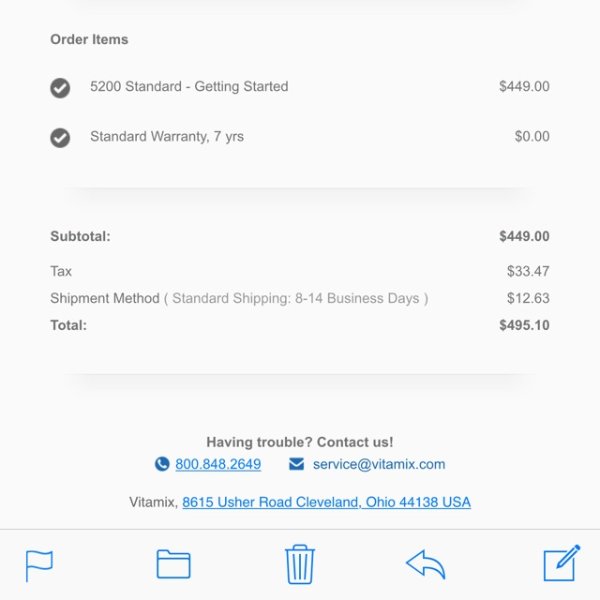Image resolution: width=600 pixels, height=600 pixels.
Task: Flag this email
Action: point(39,565)
